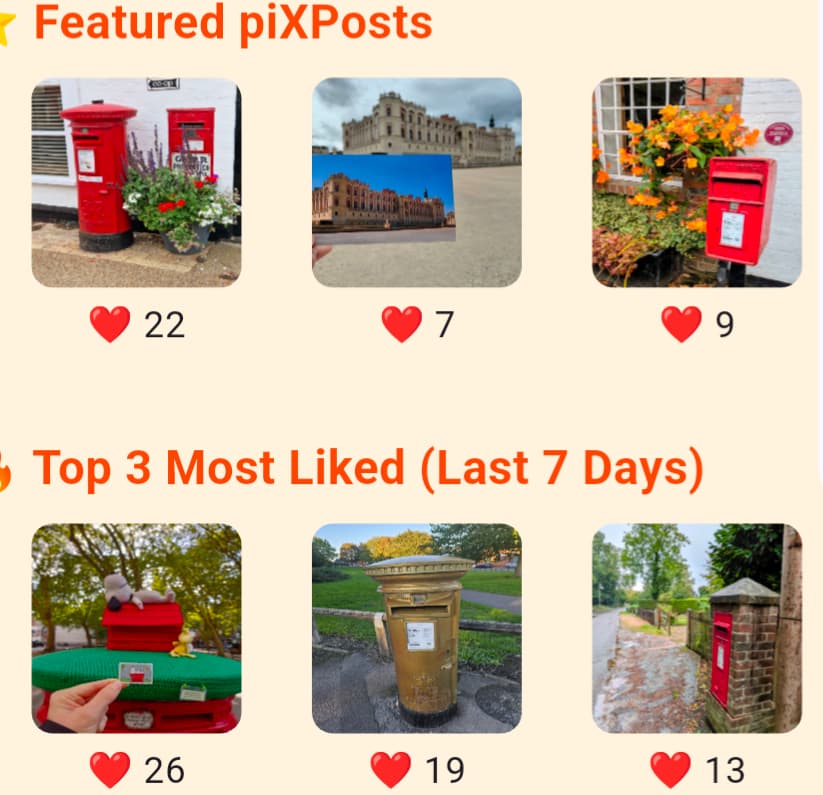View the gold postbox post
This screenshot has height=795, width=823.
pyautogui.click(x=417, y=628)
